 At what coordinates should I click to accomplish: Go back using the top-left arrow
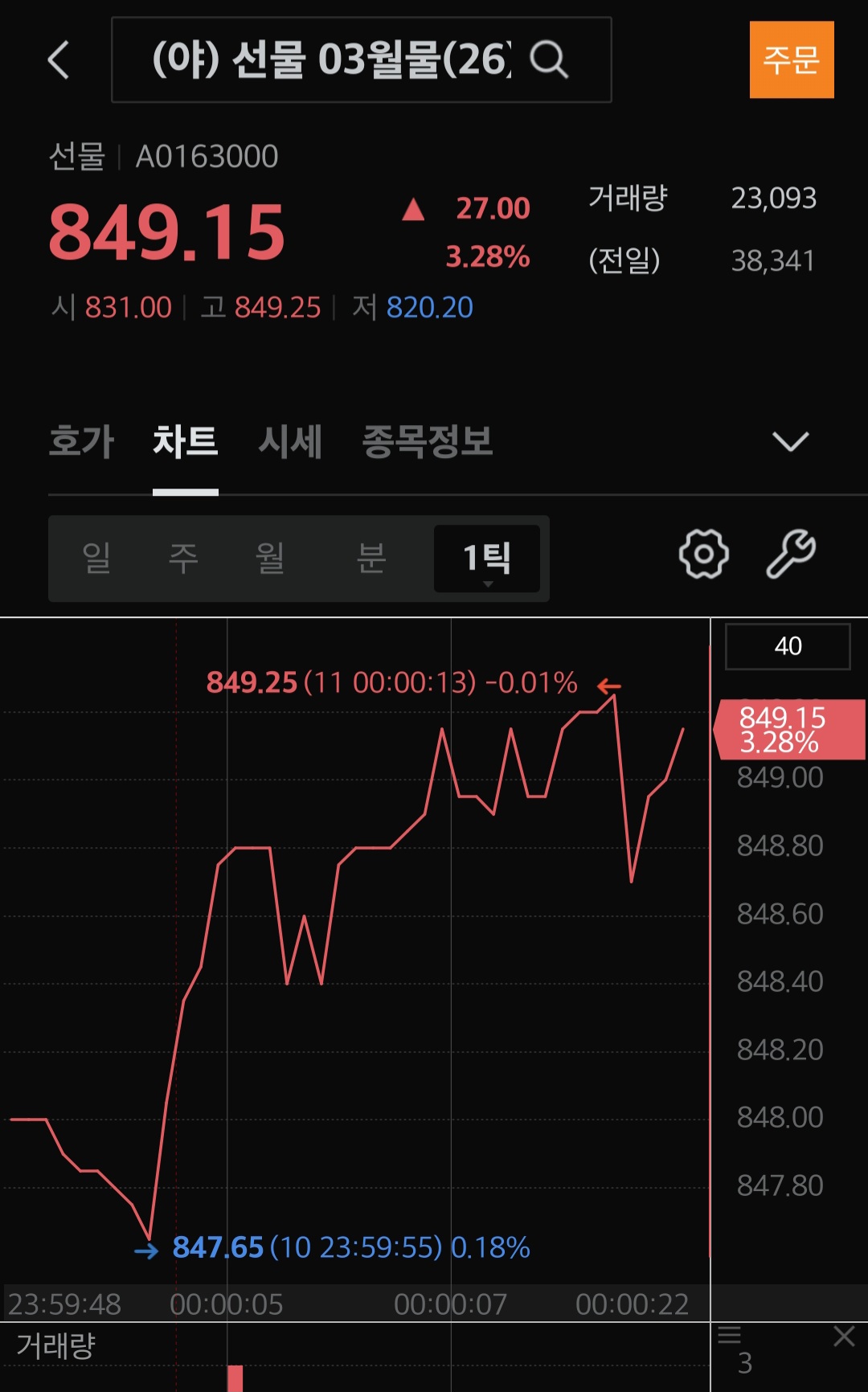pos(59,60)
